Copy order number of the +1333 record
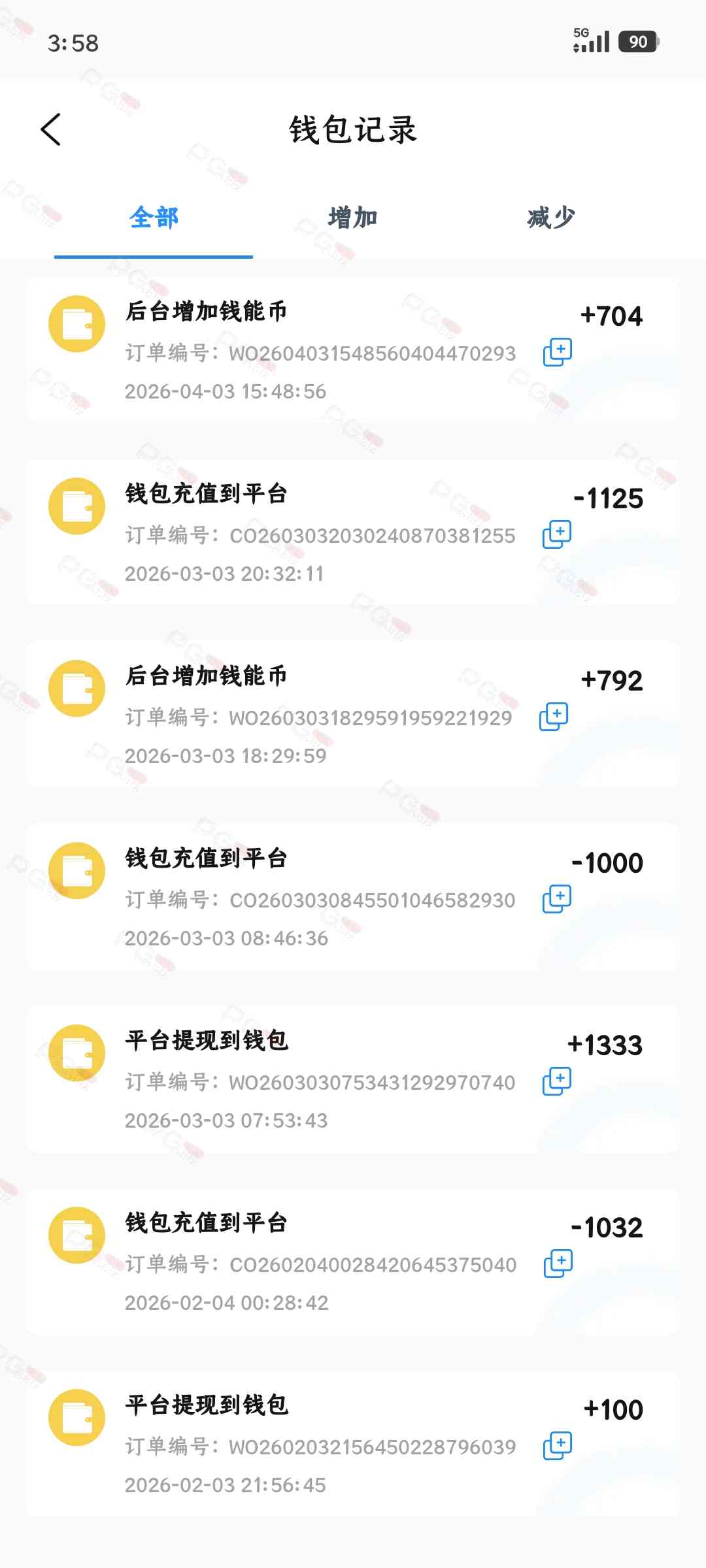Screen dimensions: 706x1568 557,1081
